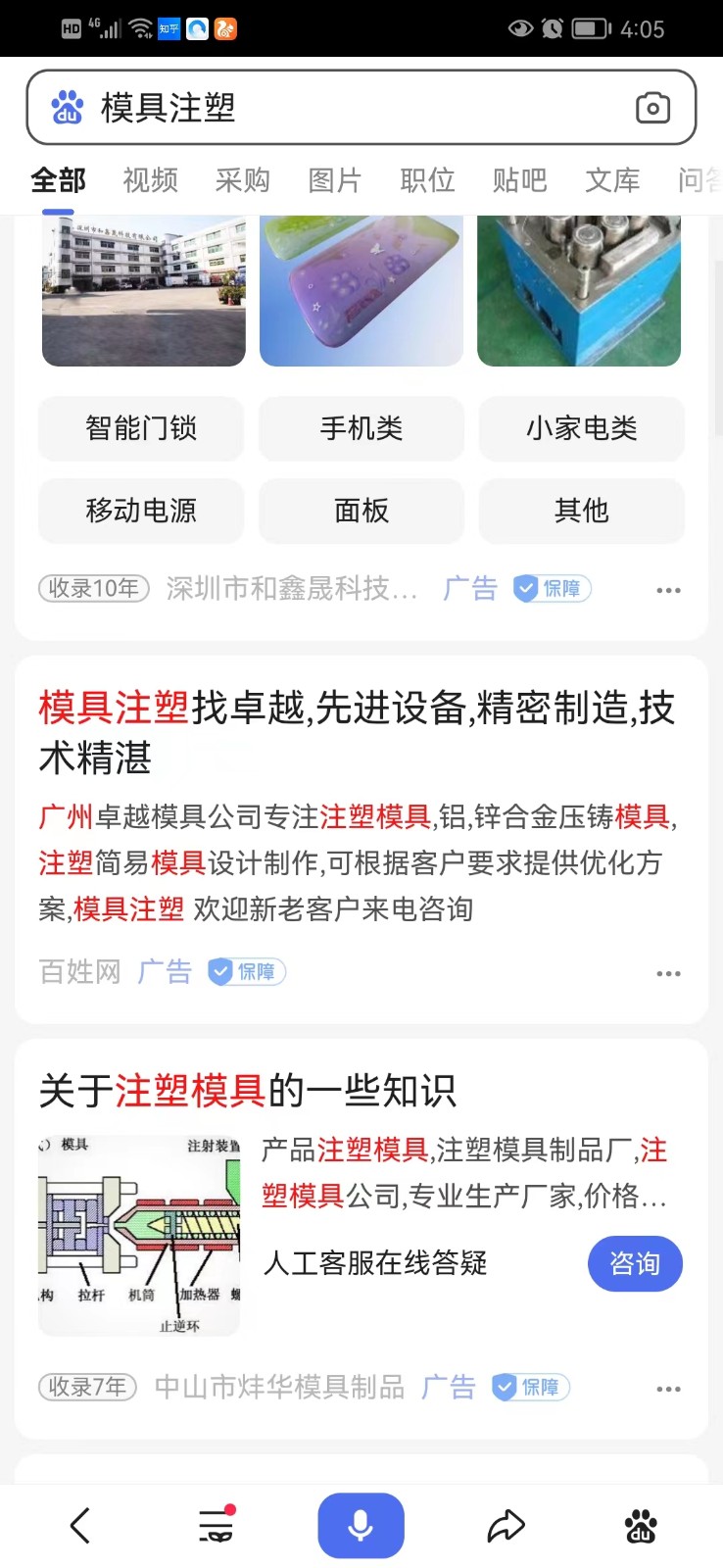Image resolution: width=723 pixels, height=1568 pixels.
Task: Click the 保障 guarantee badge on 百姓网 ad
Action: pos(245,971)
